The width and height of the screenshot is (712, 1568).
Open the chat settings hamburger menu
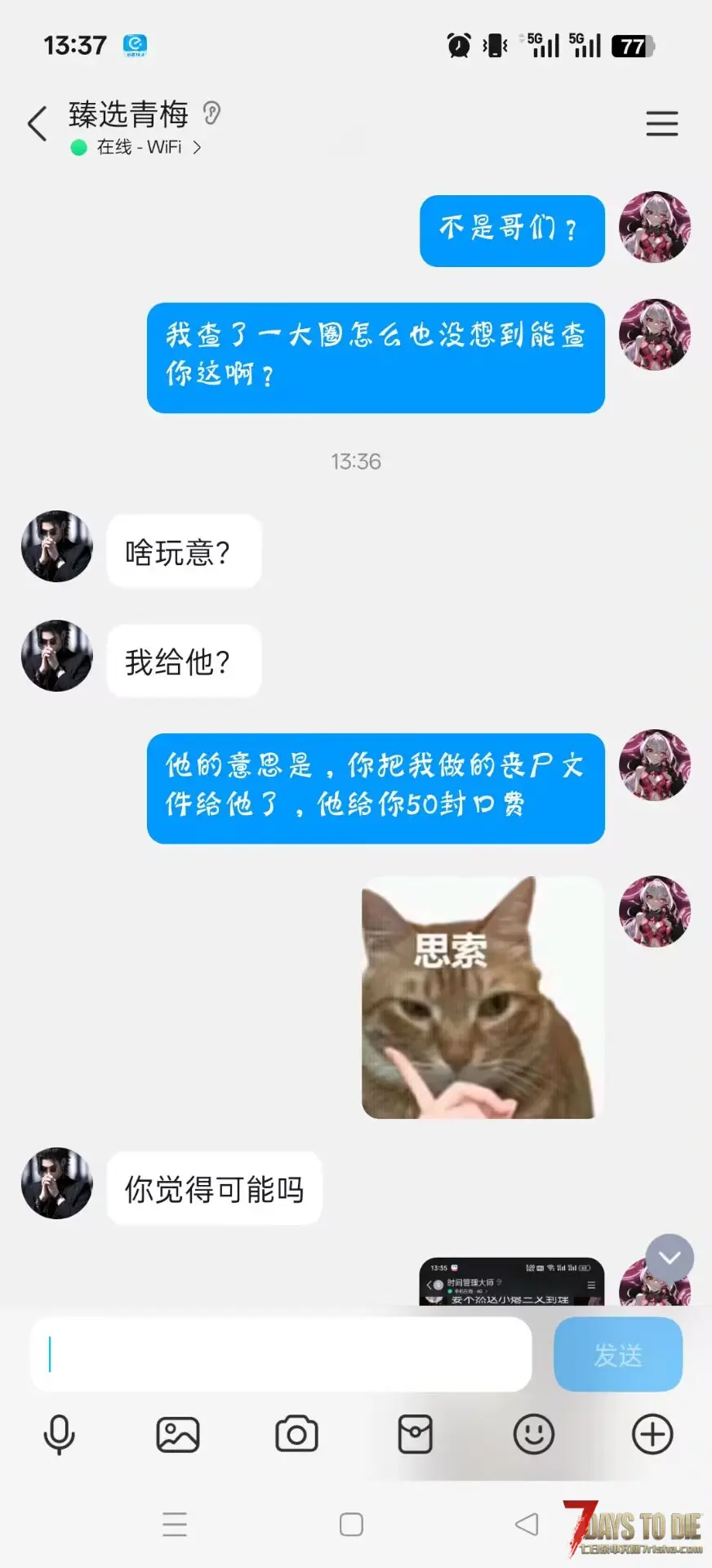[661, 123]
